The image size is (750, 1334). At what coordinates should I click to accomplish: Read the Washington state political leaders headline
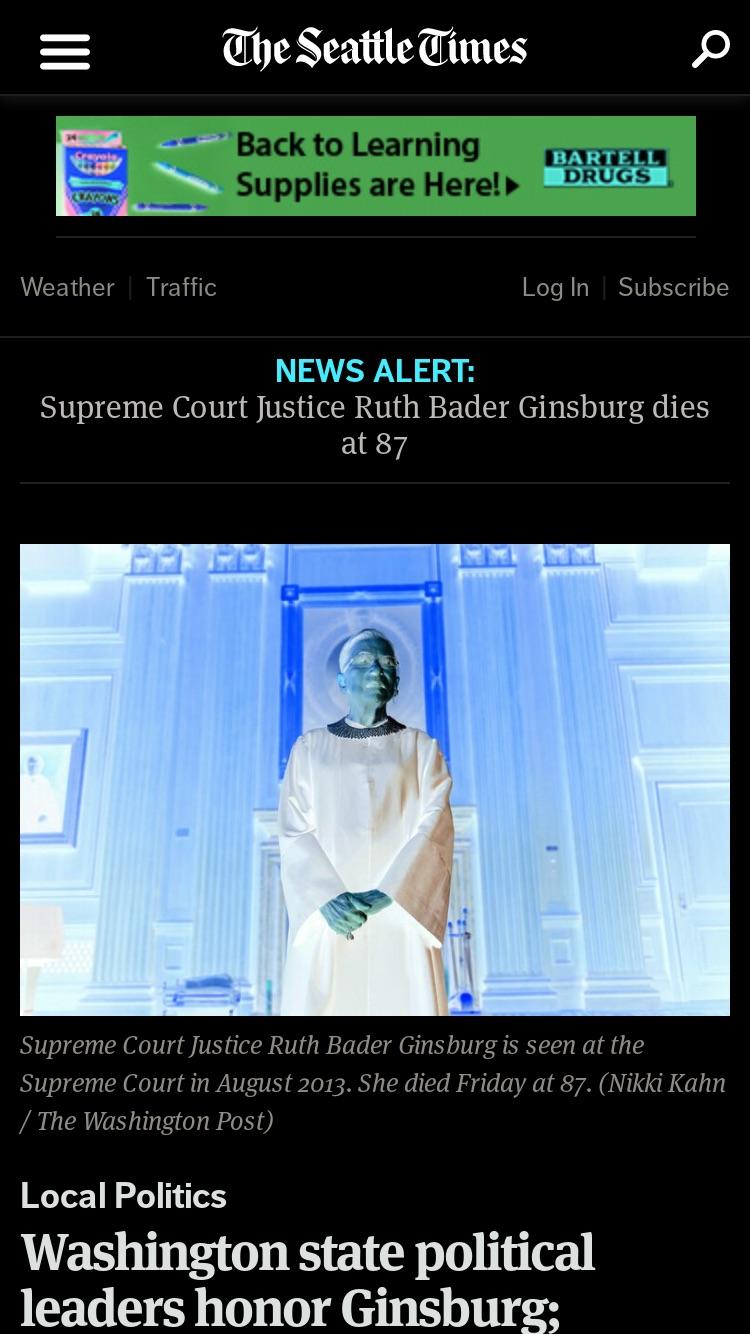[308, 1281]
